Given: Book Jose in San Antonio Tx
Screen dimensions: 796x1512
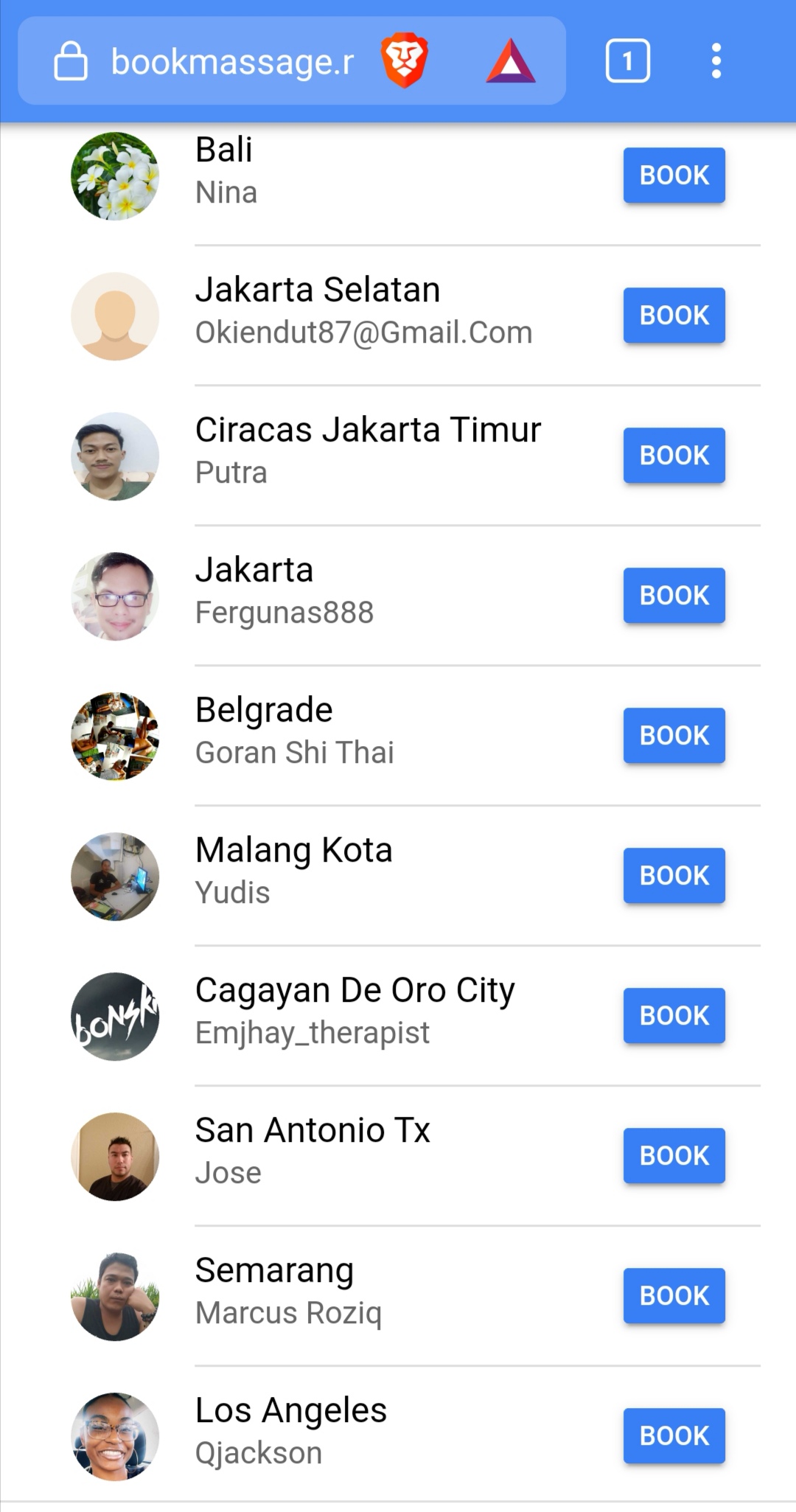Looking at the screenshot, I should (x=674, y=1156).
